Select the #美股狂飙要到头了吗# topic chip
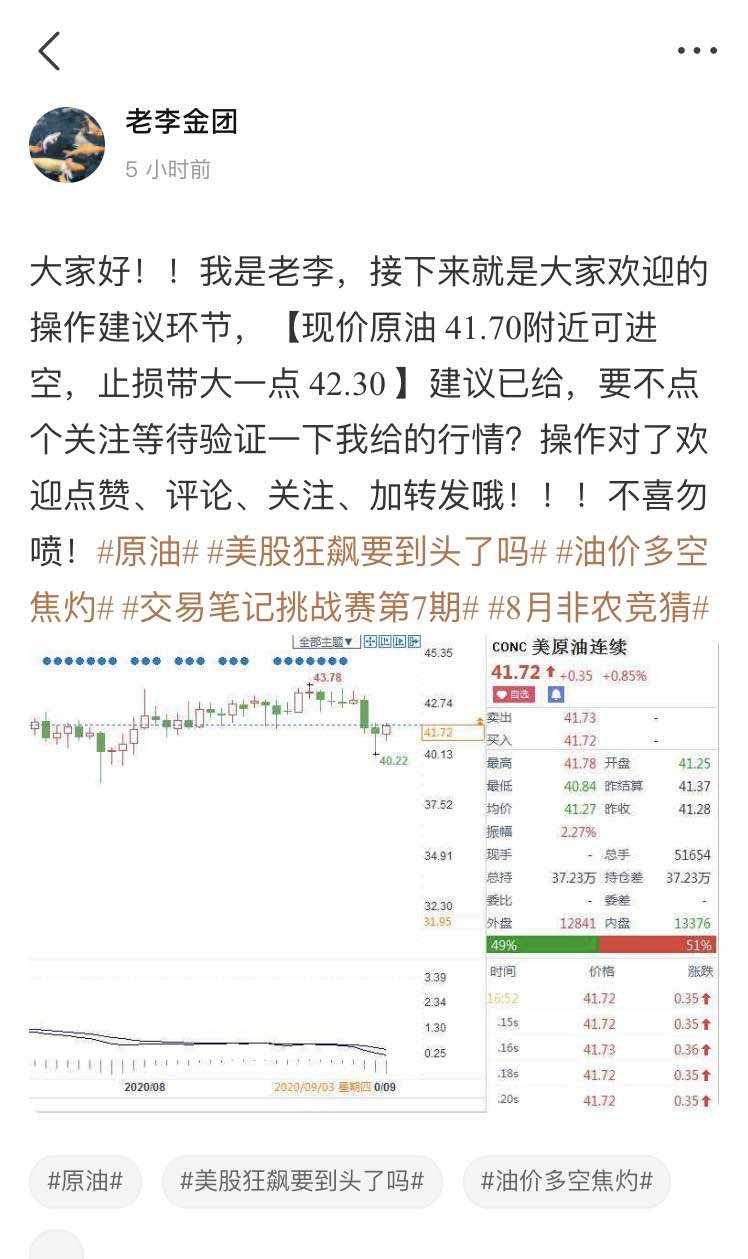The image size is (748, 1259). [x=302, y=1181]
